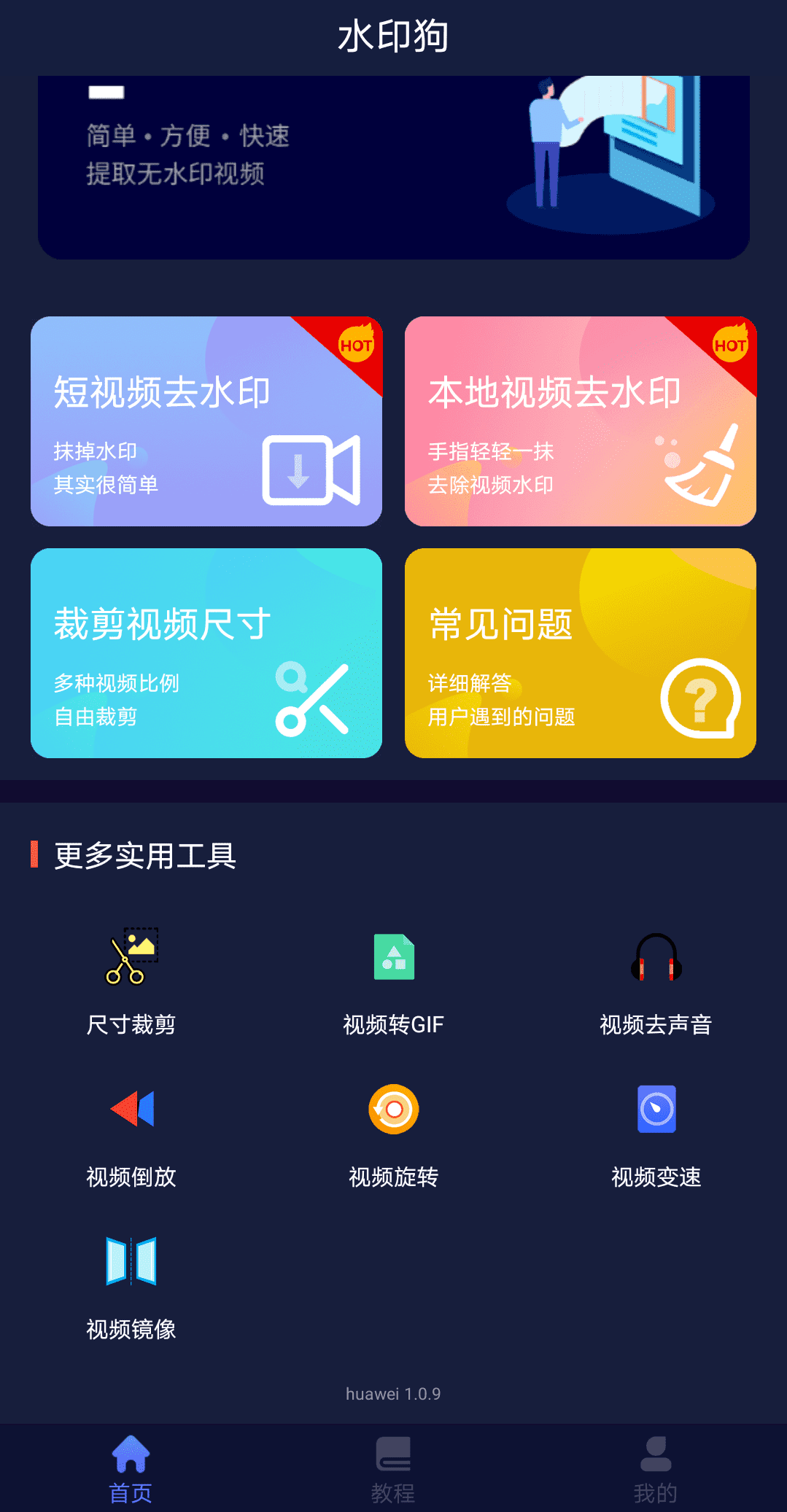The height and width of the screenshot is (1512, 787).
Task: Select the 尺寸裁剪 tool
Action: tap(131, 982)
